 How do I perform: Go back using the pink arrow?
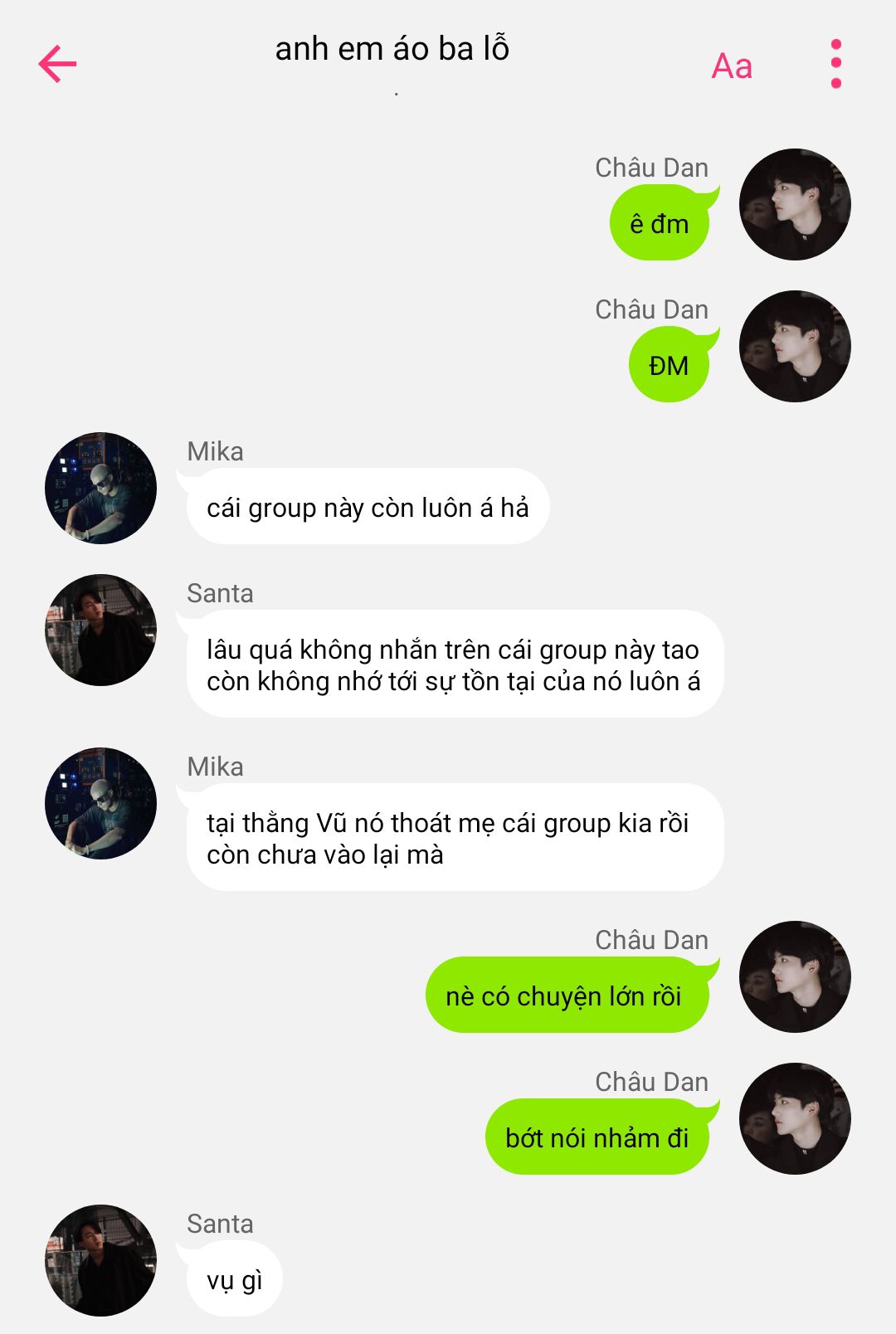(57, 64)
